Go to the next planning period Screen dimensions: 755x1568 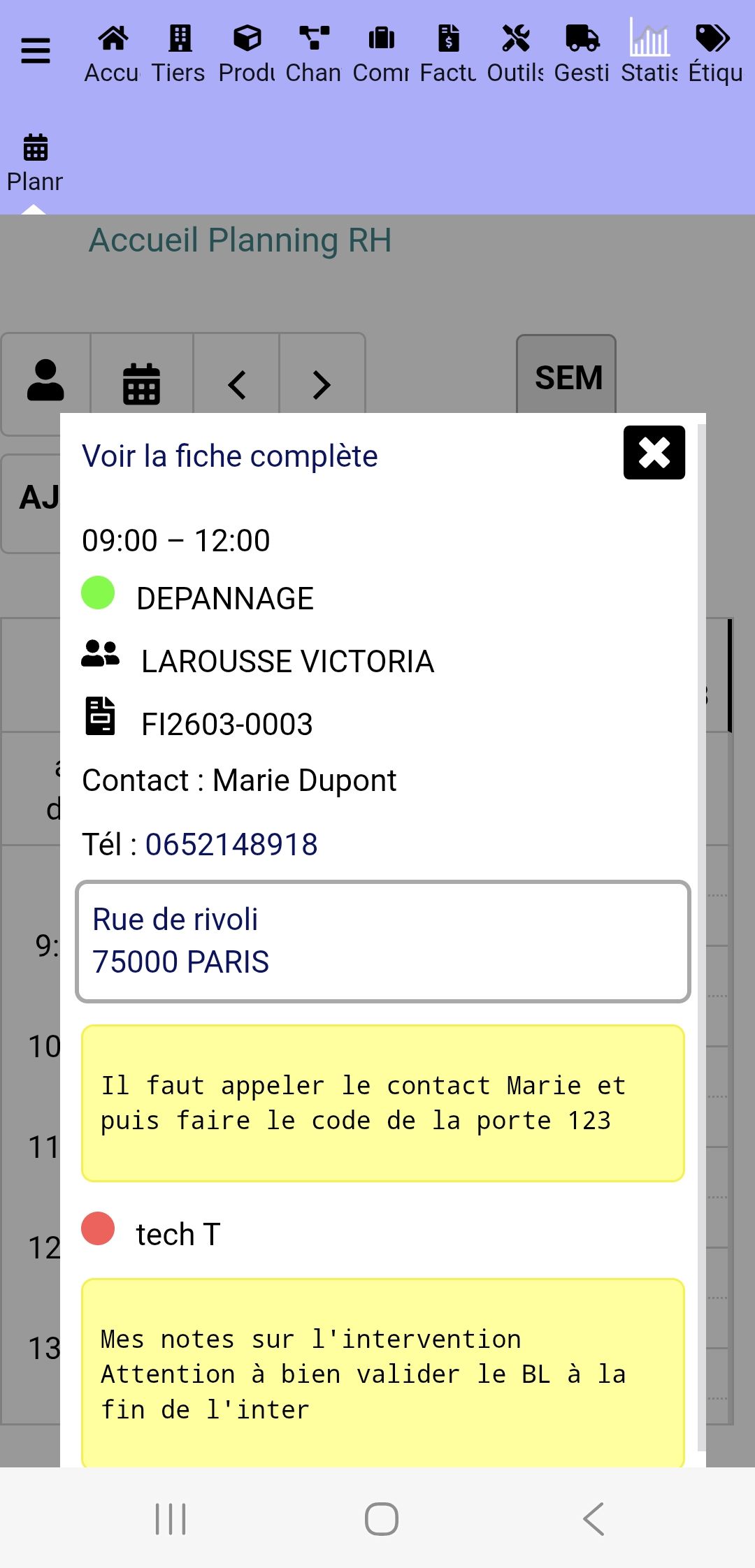pos(321,384)
